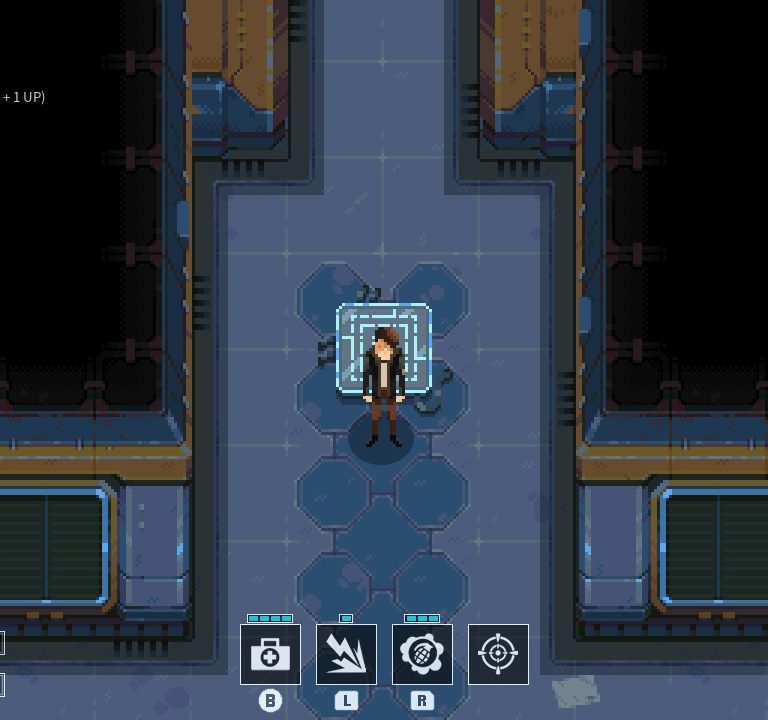Tap the crosshair targeting button

(498, 654)
